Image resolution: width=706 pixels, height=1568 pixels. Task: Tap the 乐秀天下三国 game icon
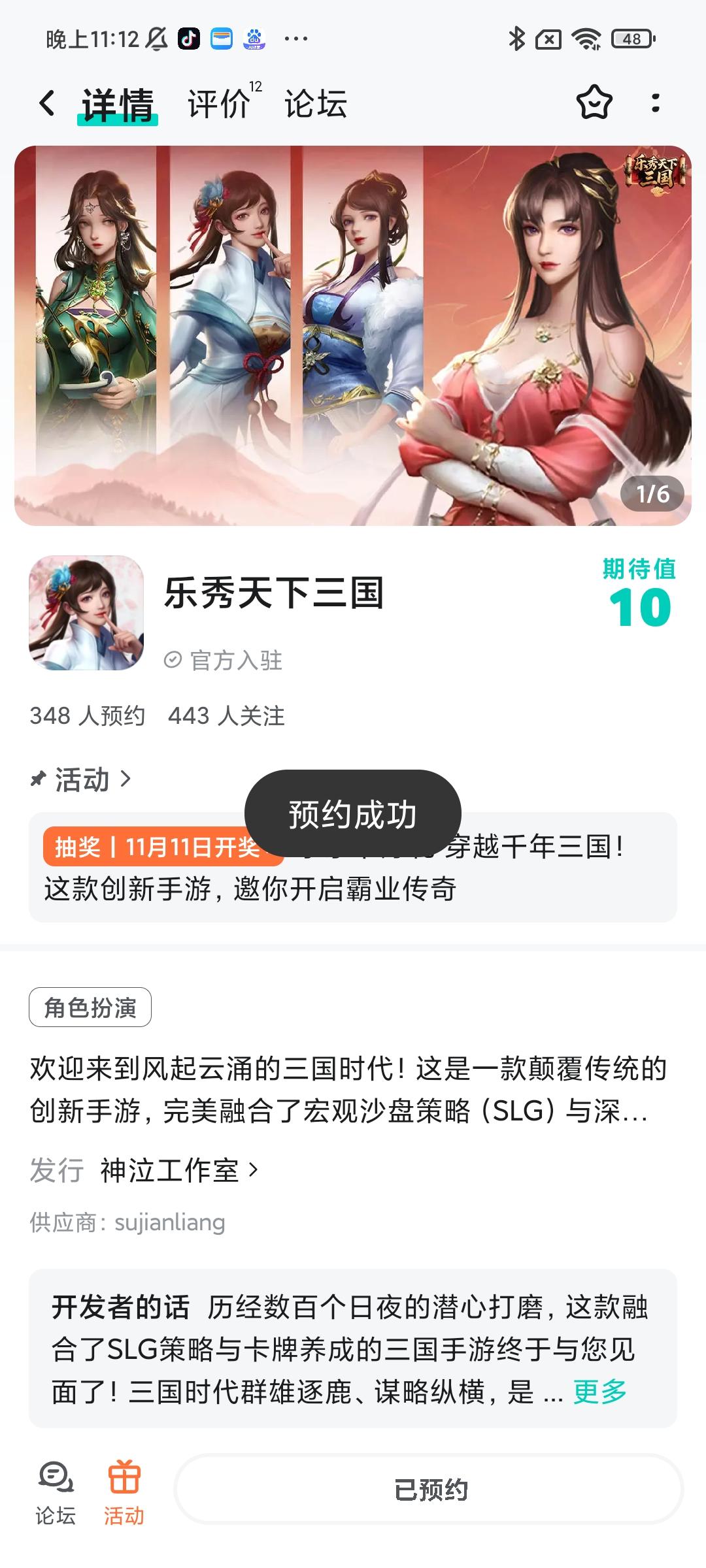[88, 616]
